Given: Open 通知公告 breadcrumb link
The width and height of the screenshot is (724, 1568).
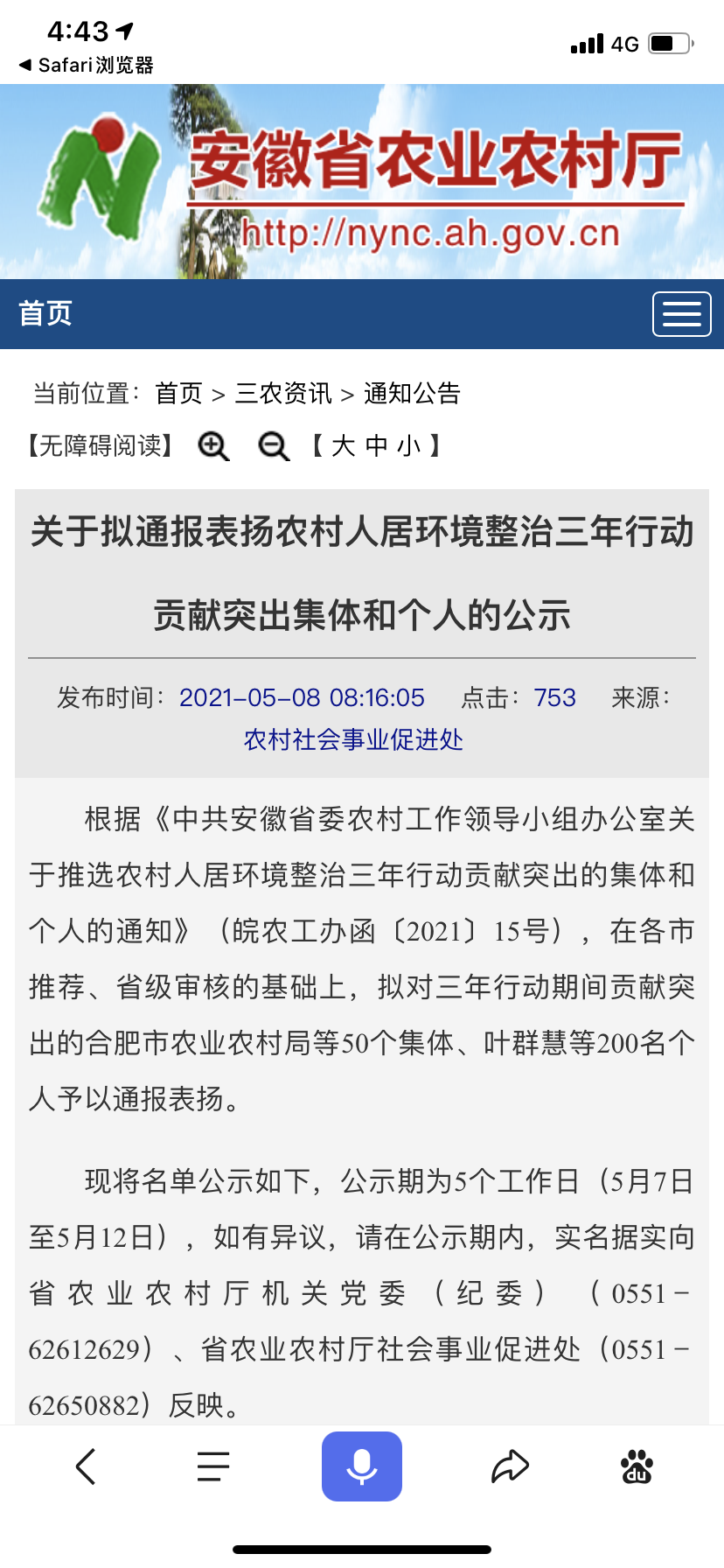Looking at the screenshot, I should pos(412,394).
